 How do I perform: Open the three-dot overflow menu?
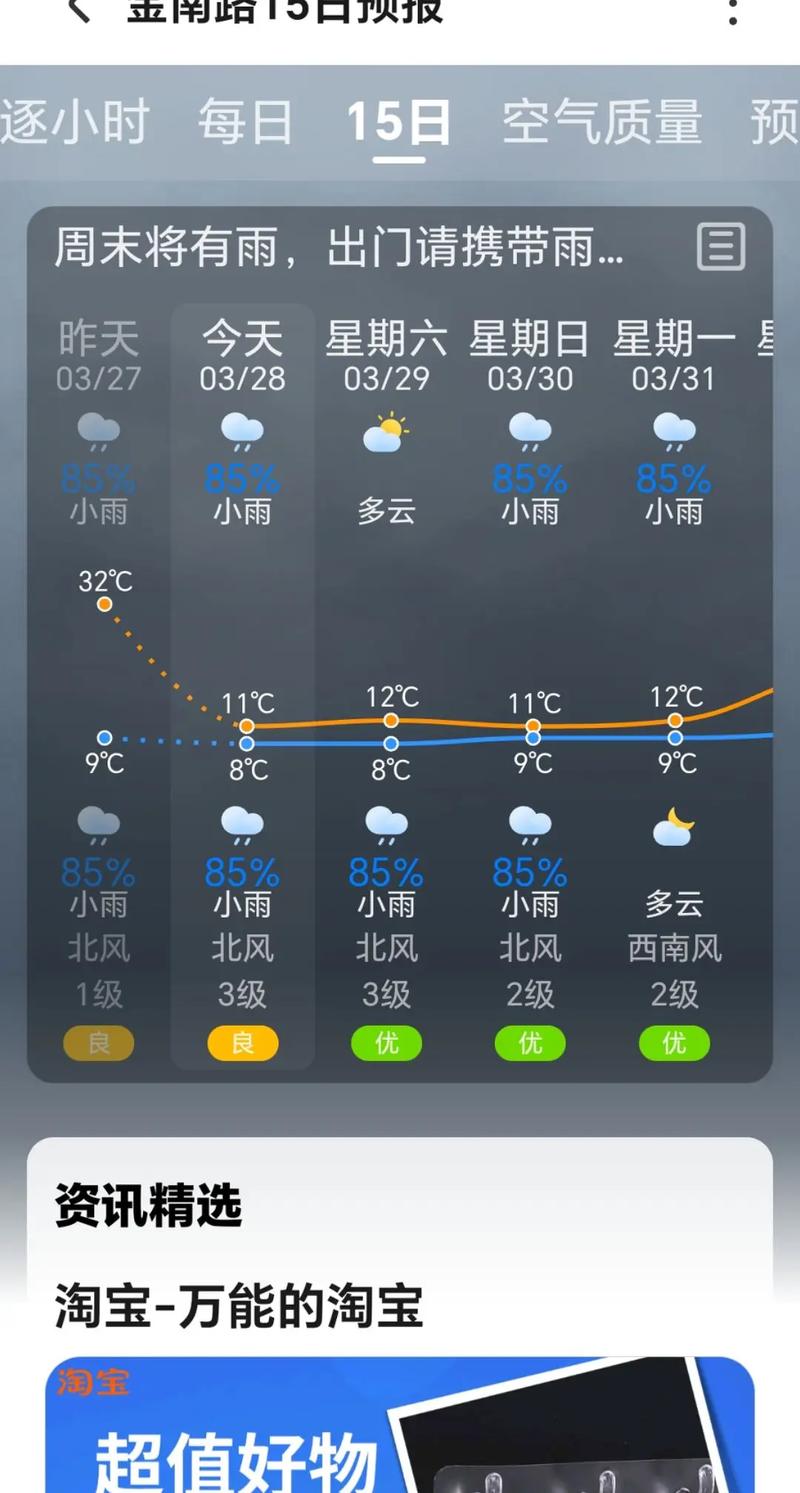click(730, 10)
